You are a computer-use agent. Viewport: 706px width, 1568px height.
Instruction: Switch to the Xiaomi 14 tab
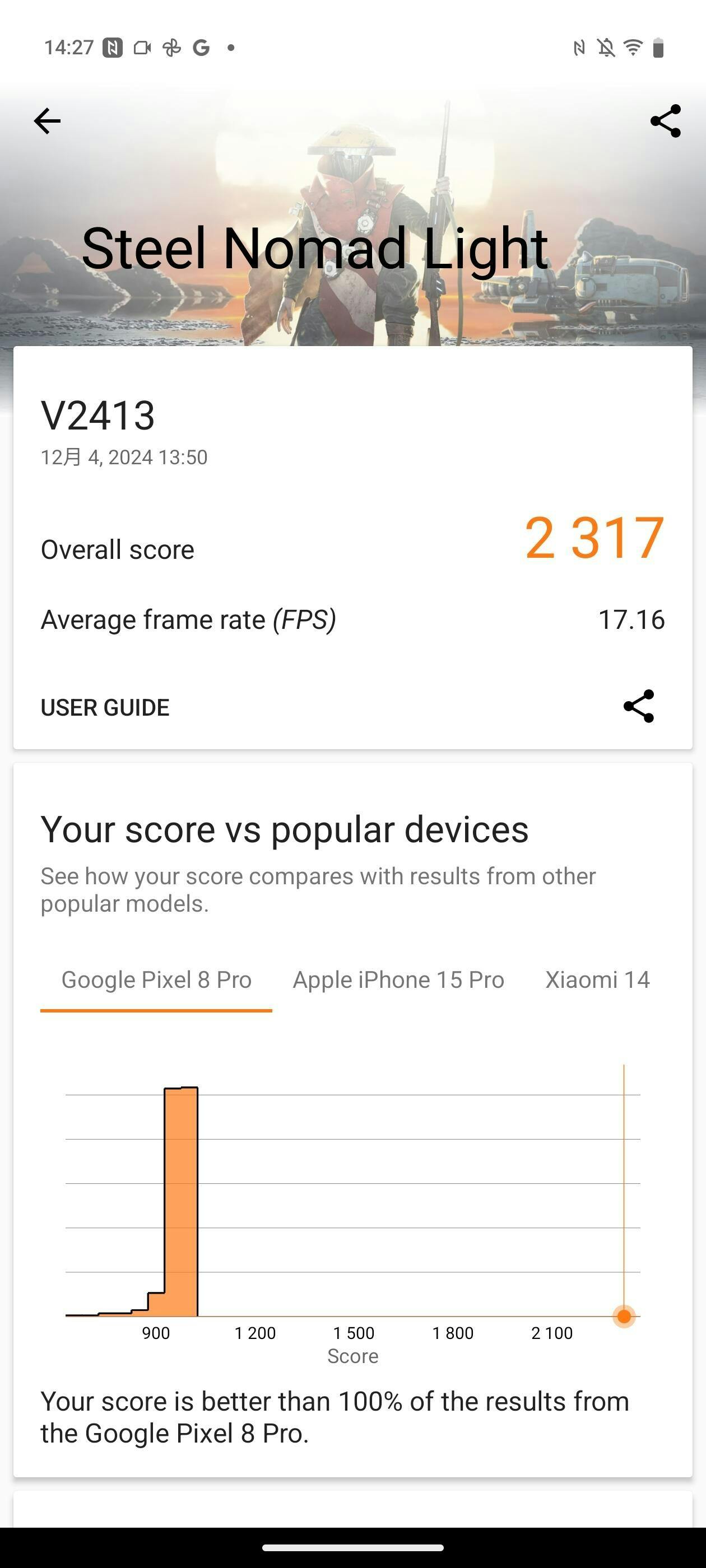pyautogui.click(x=597, y=980)
